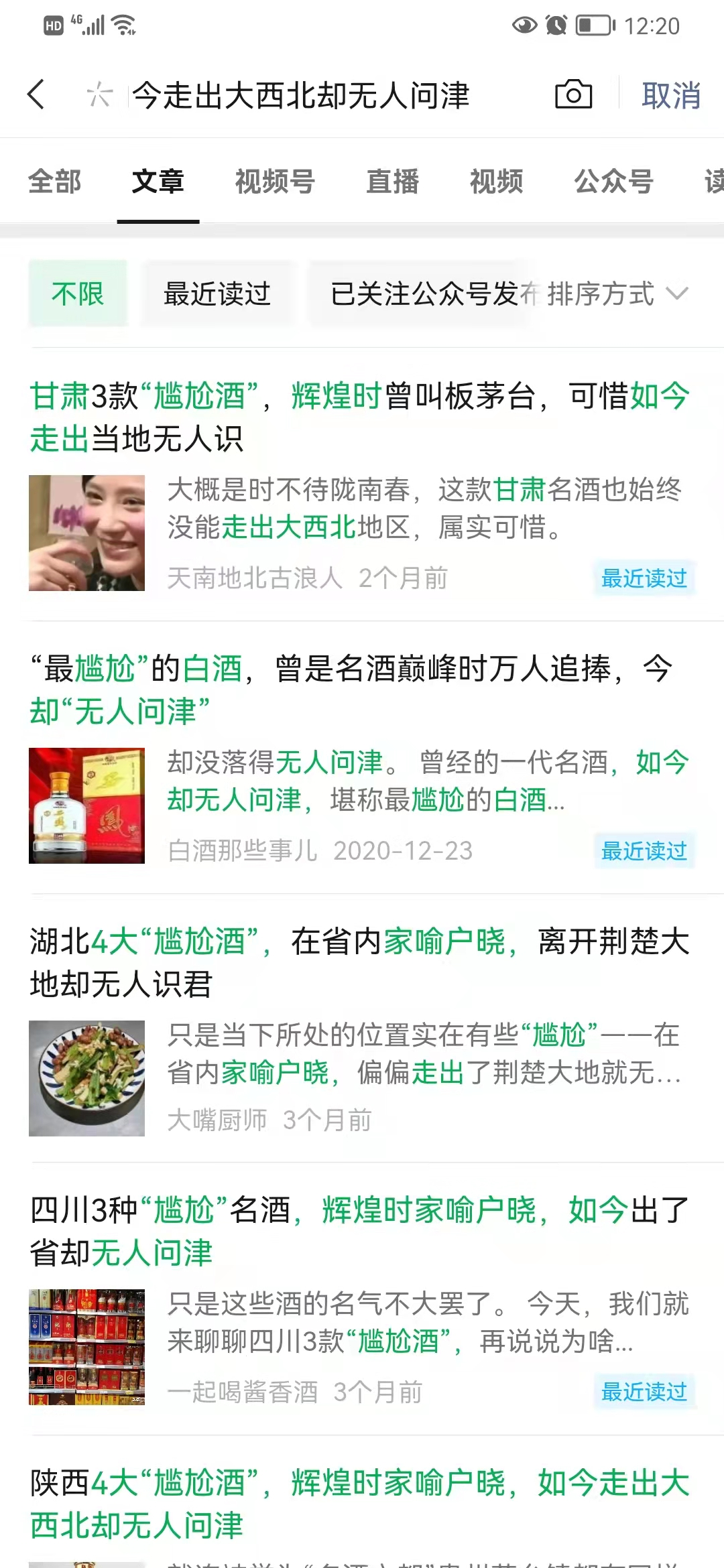Select the 不限 filter chip

pos(78,293)
